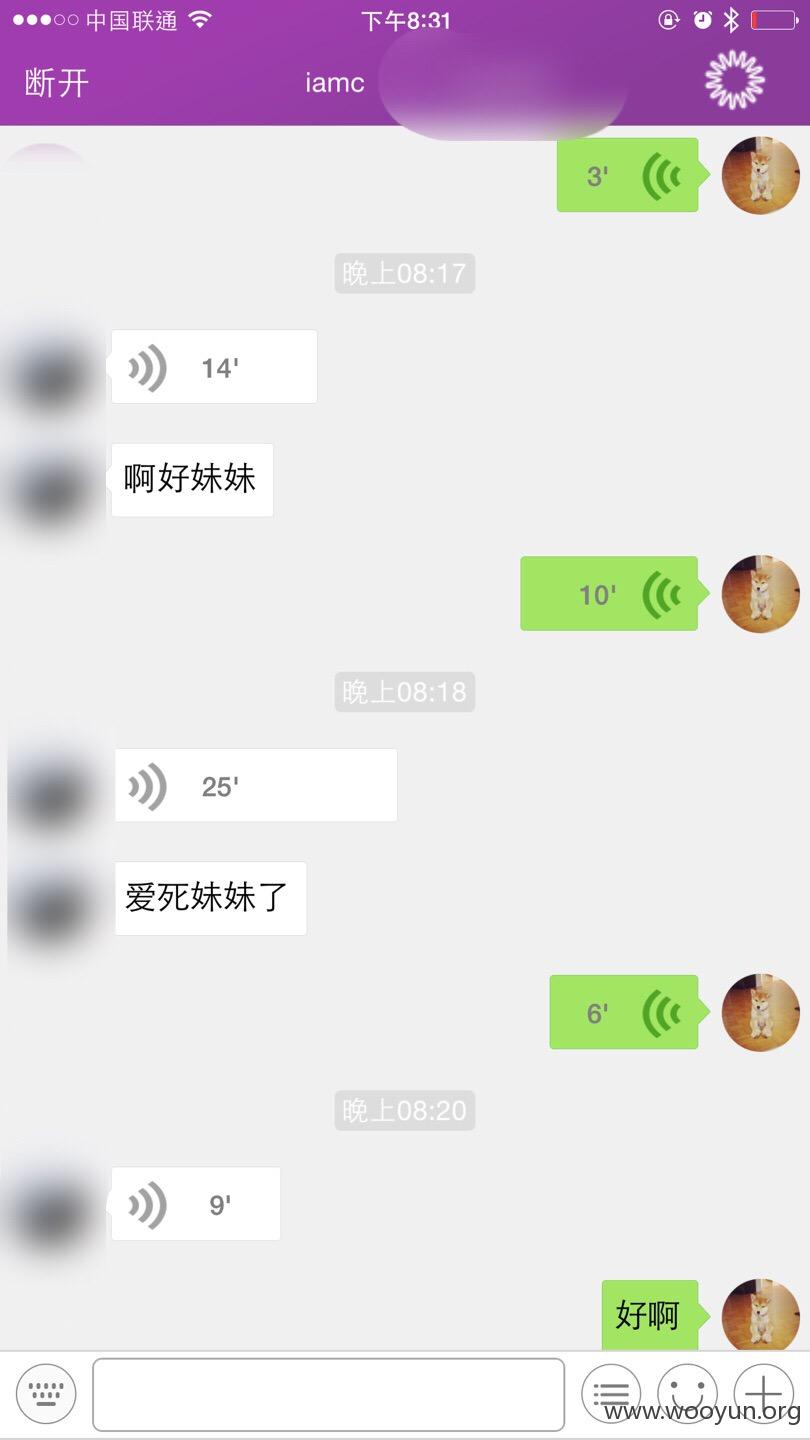Play the 14' received voice message
Screen dimensions: 810x1440
(214, 367)
